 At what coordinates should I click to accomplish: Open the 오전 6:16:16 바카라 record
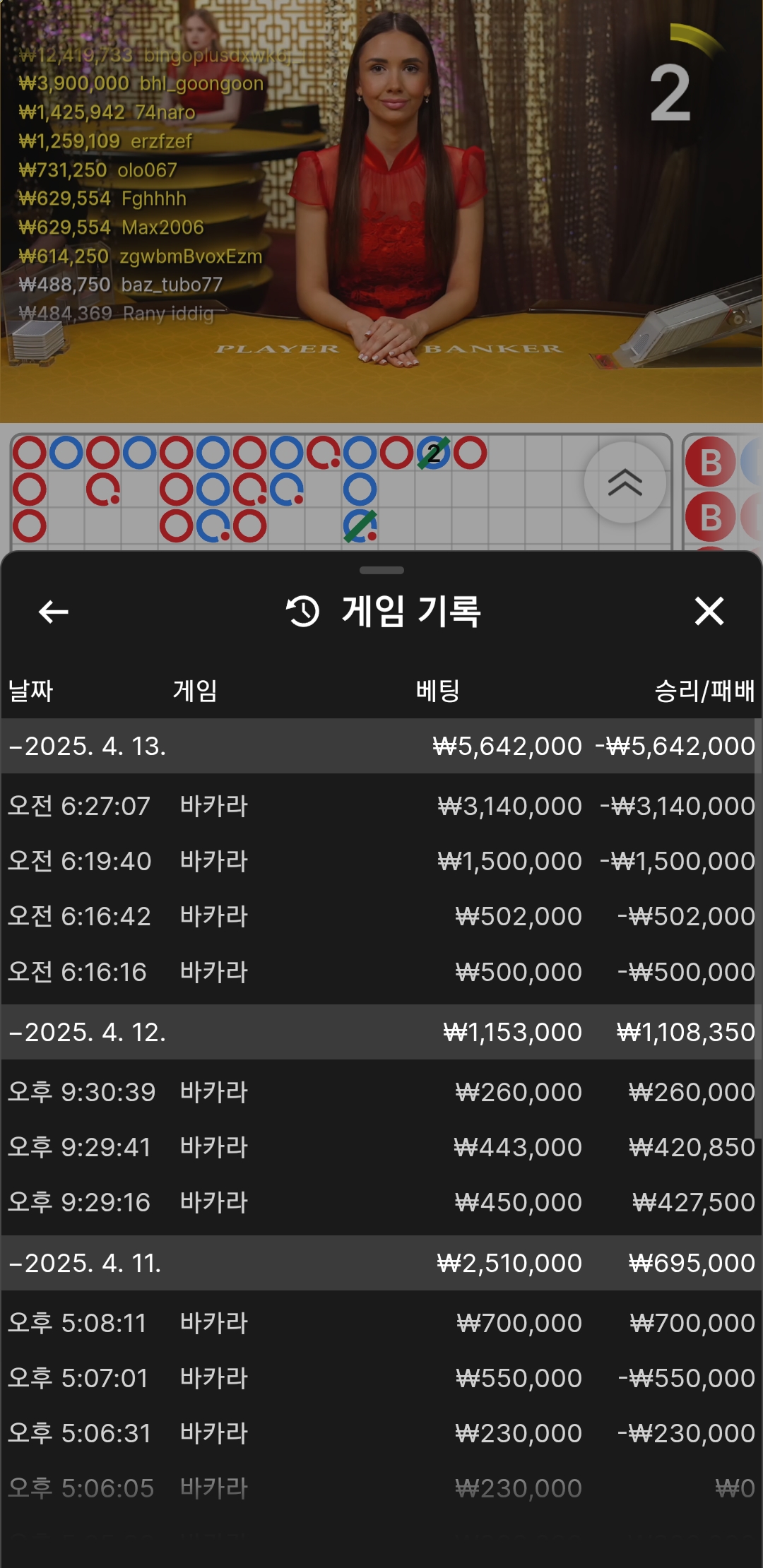381,972
